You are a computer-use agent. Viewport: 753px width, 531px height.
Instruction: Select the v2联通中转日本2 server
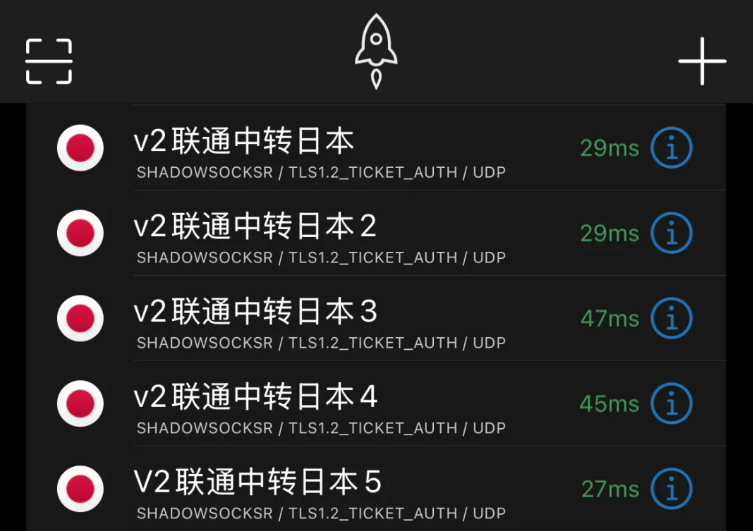[x=320, y=234]
